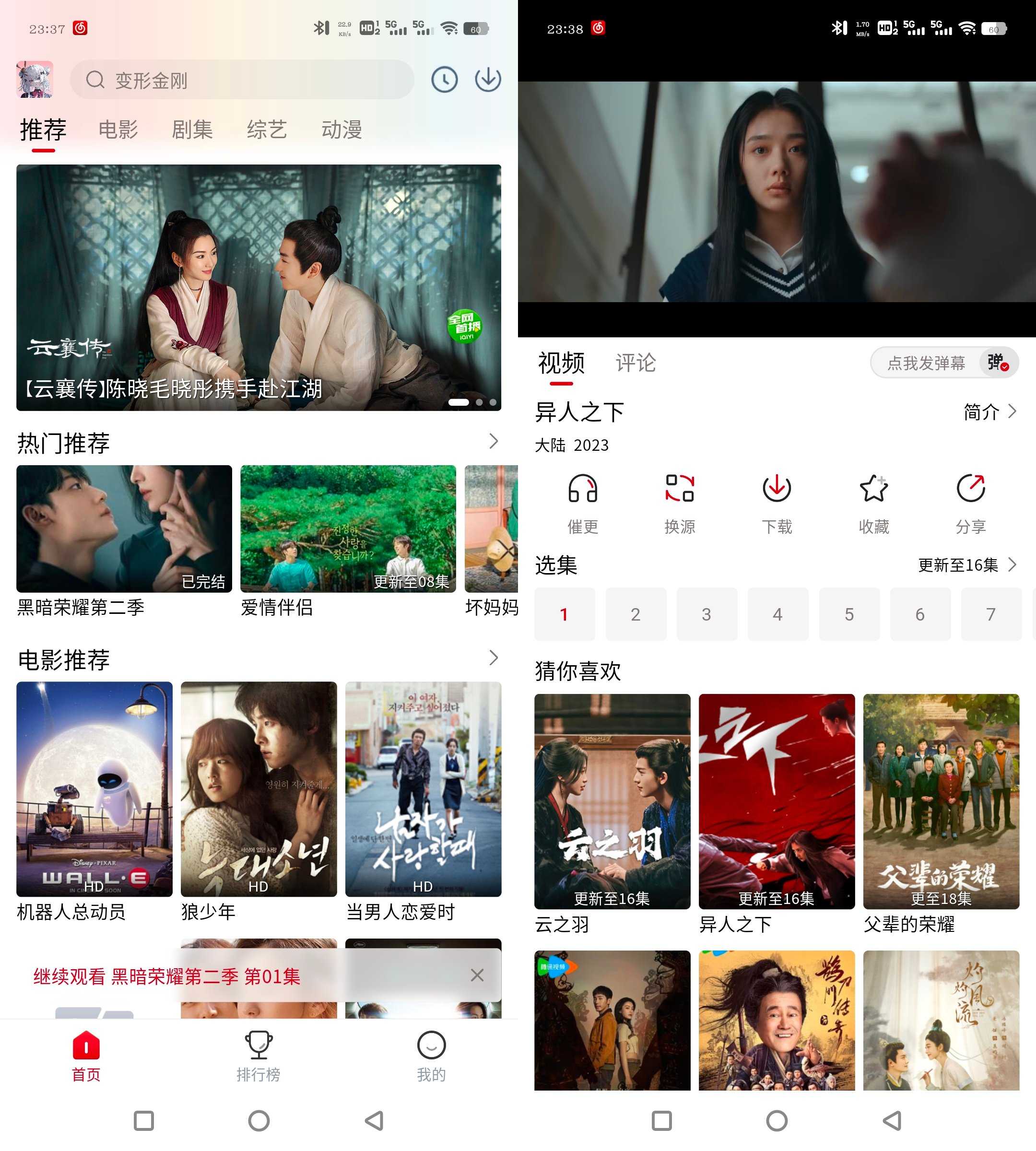Image resolution: width=1036 pixels, height=1151 pixels.
Task: Open 黑暗荣耀第二季 card
Action: pyautogui.click(x=124, y=529)
